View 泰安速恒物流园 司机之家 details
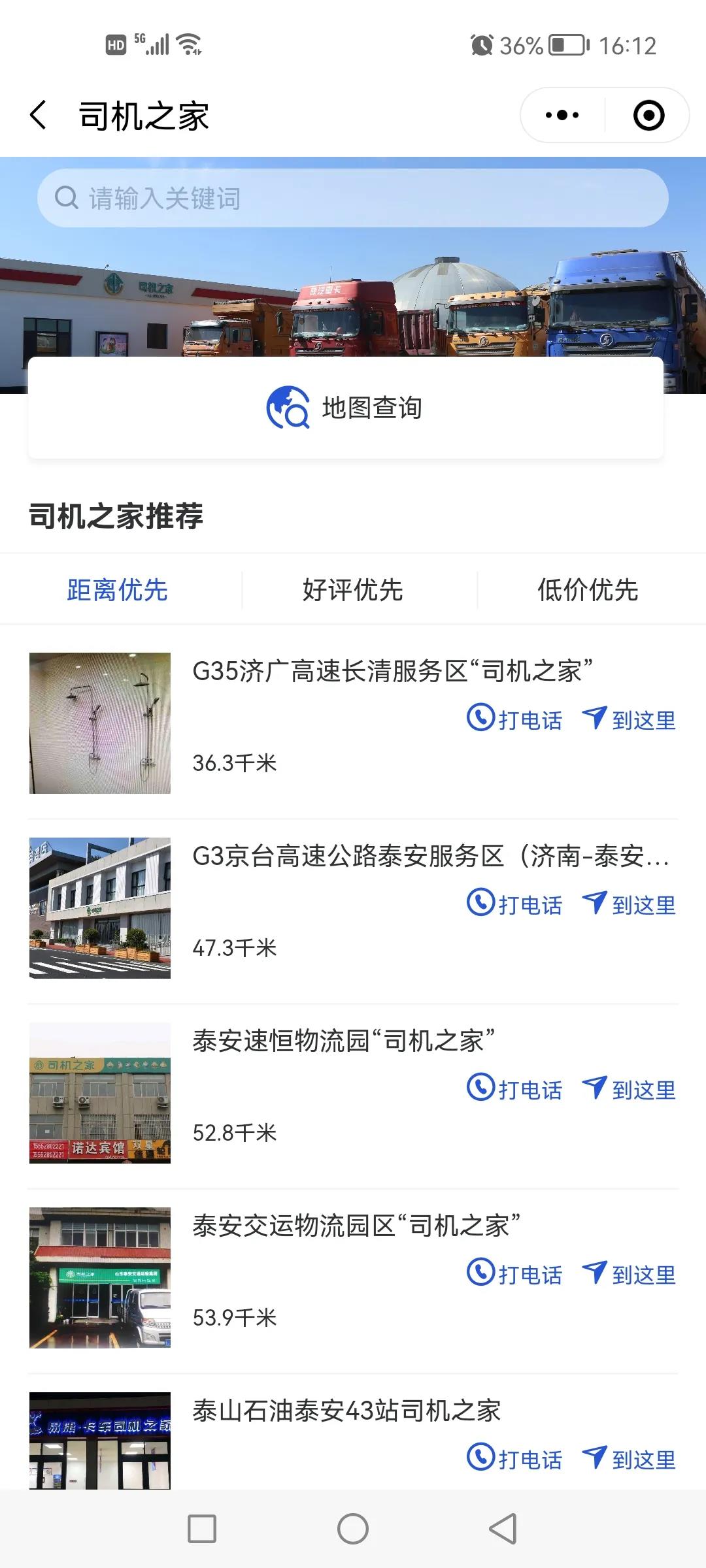706x1568 pixels. click(343, 1041)
